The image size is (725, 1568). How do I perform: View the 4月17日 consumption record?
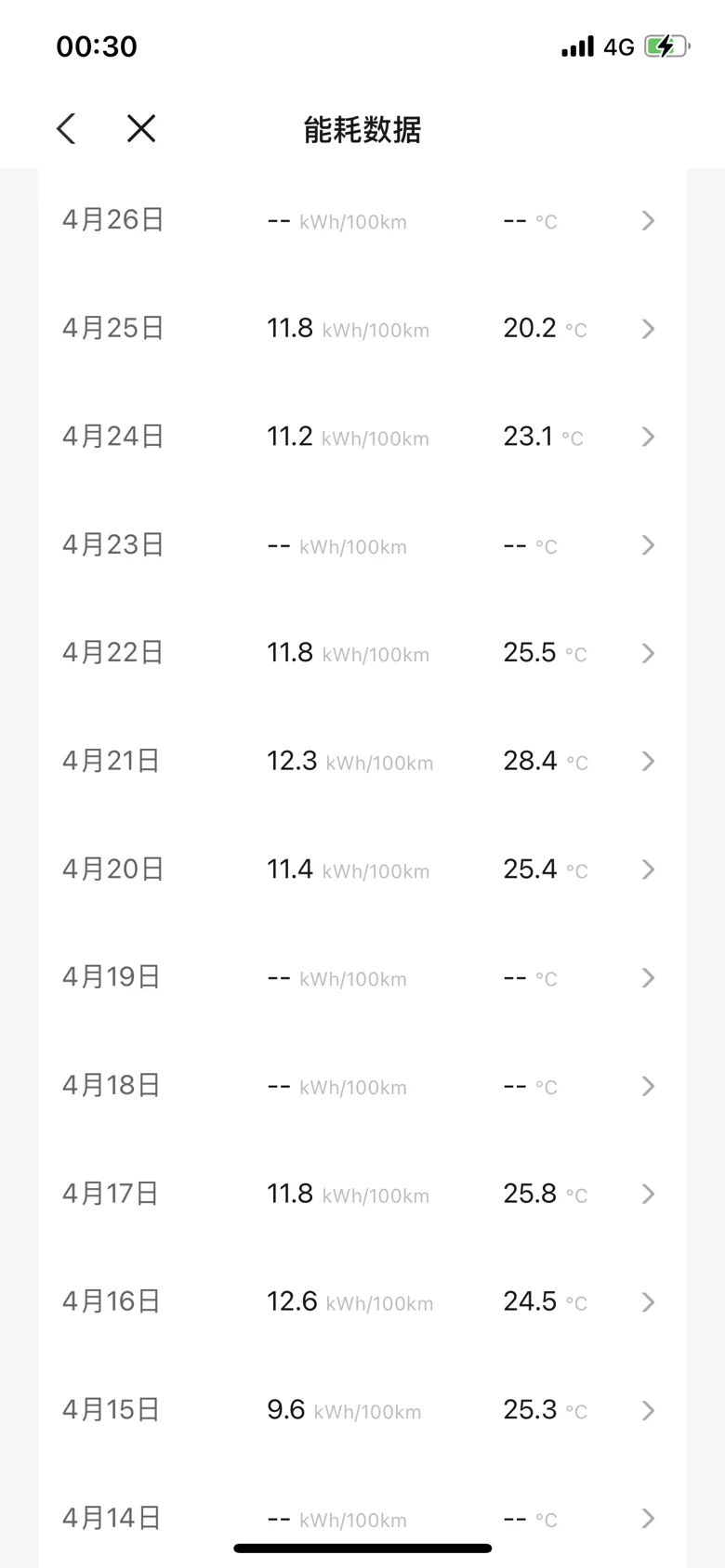(x=362, y=1194)
